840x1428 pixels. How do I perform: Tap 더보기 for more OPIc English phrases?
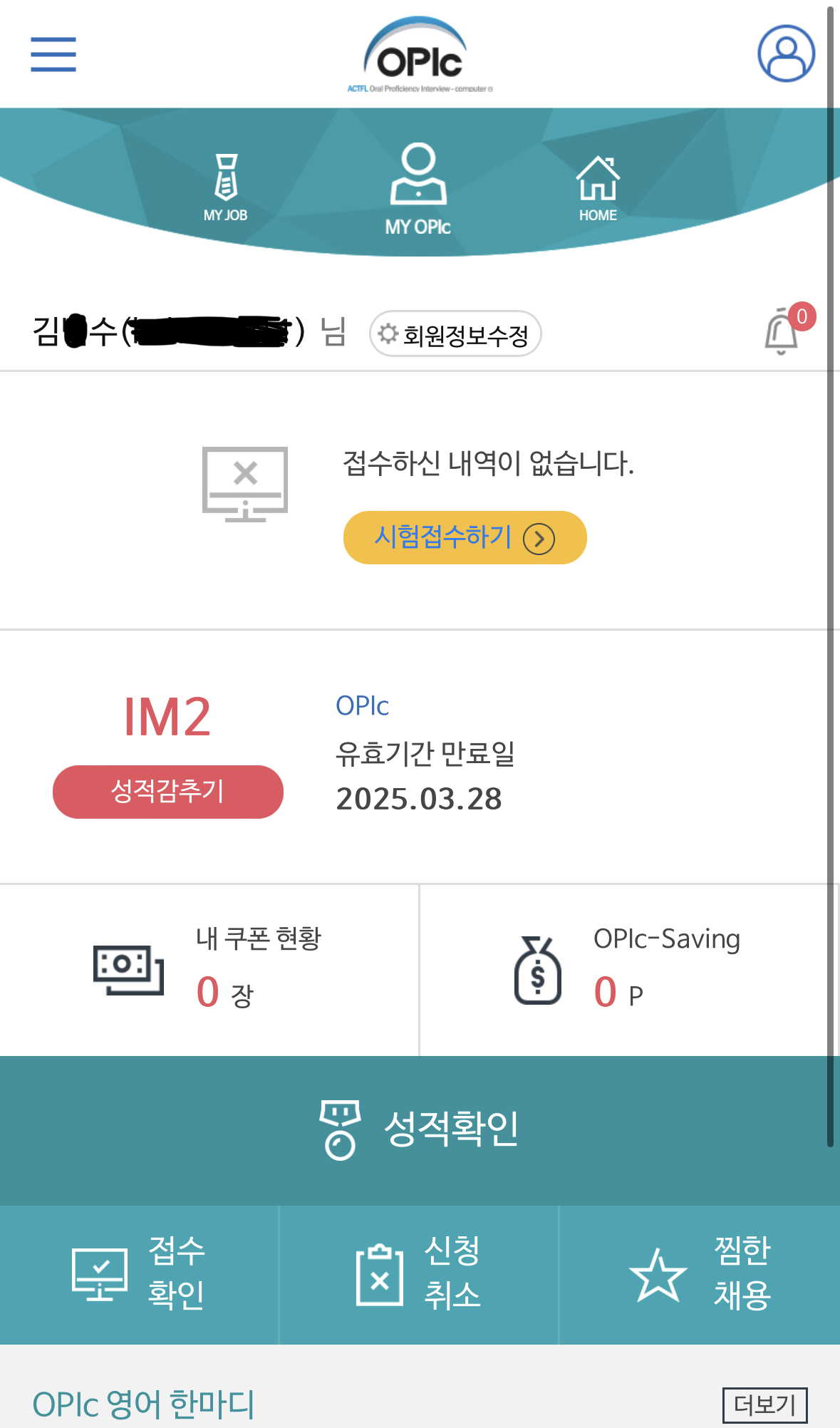[x=764, y=1404]
